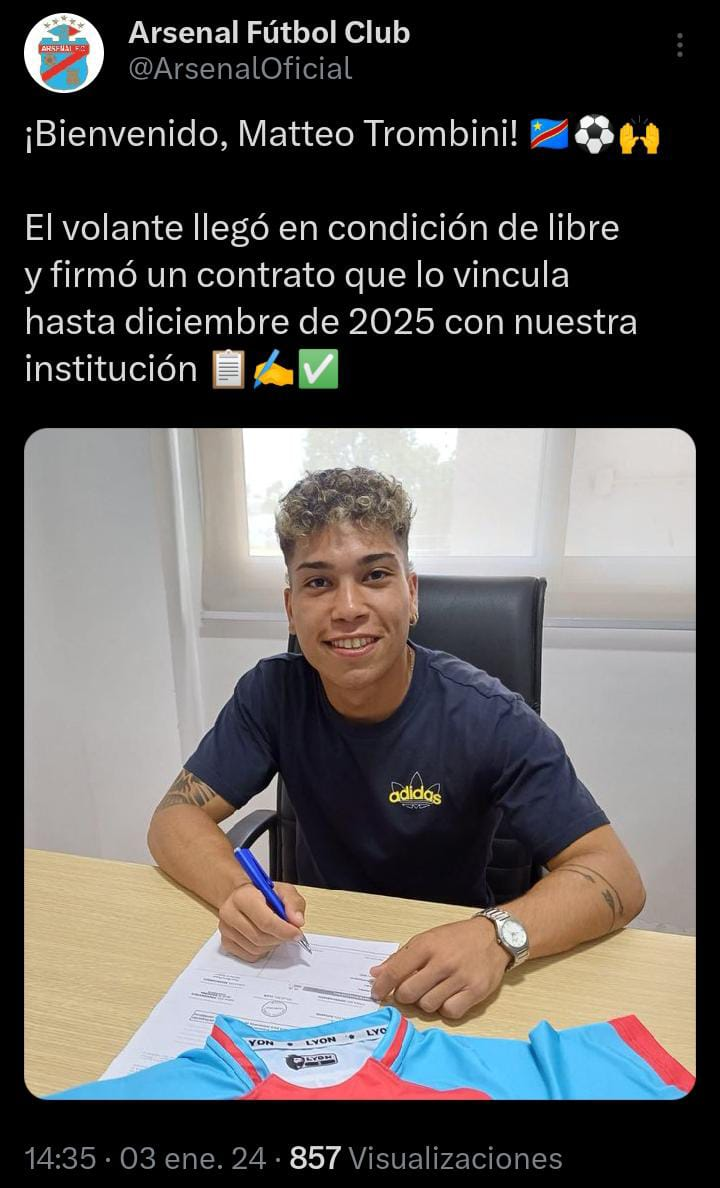Open Arsenal Fútbol Club profile picture
The height and width of the screenshot is (1188, 720).
point(64,53)
